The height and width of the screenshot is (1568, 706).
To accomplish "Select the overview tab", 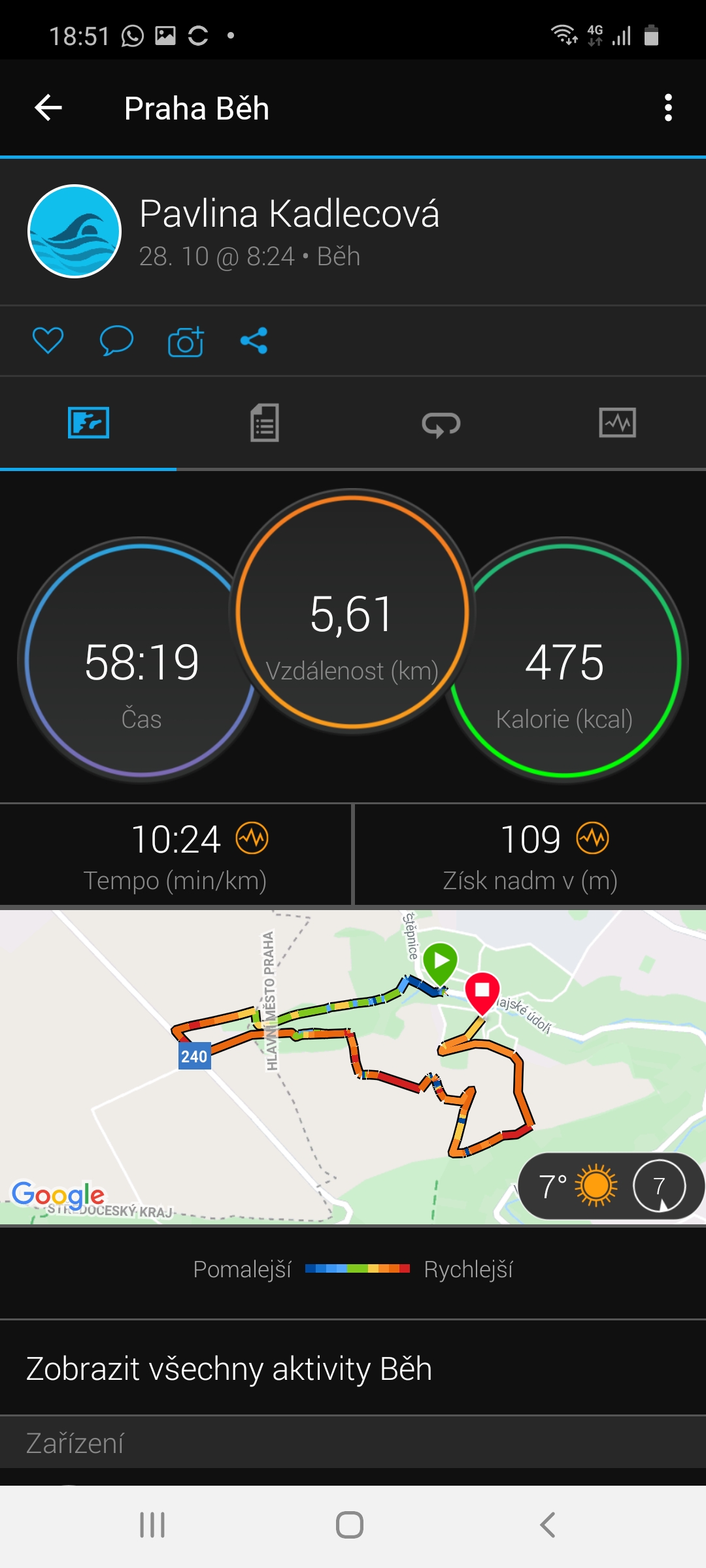I will click(88, 423).
